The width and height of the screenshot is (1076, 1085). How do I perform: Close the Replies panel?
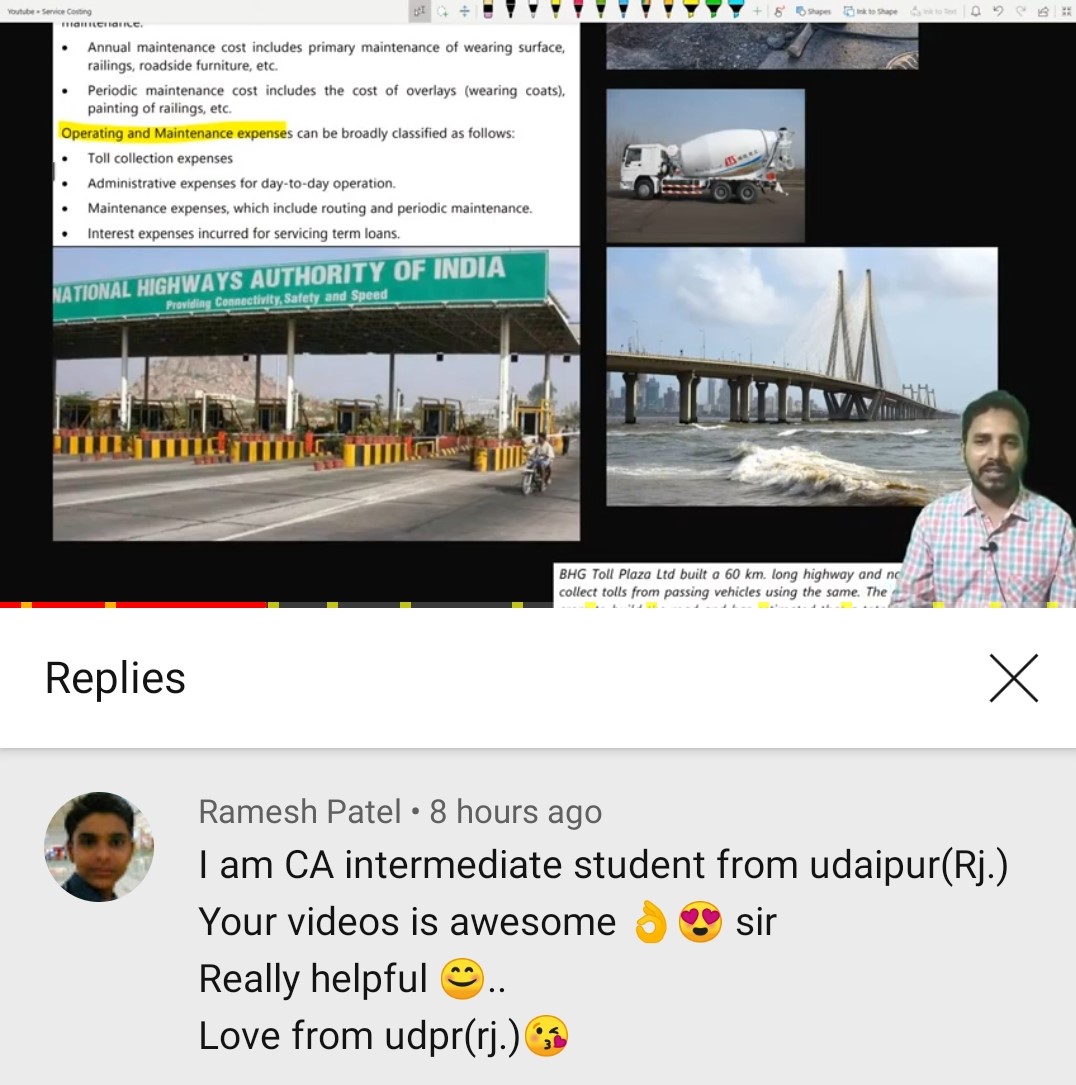(x=1013, y=678)
